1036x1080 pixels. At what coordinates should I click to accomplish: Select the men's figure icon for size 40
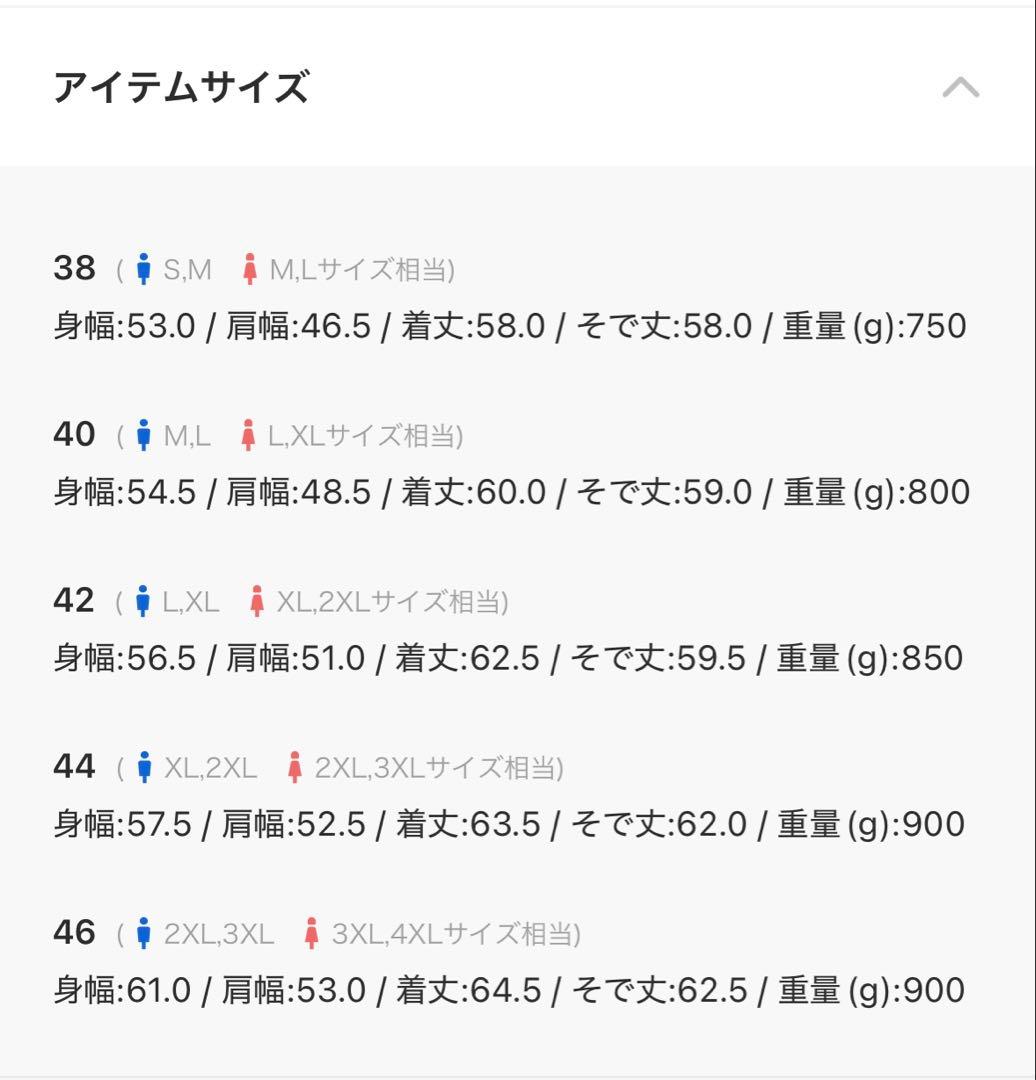click(x=144, y=432)
